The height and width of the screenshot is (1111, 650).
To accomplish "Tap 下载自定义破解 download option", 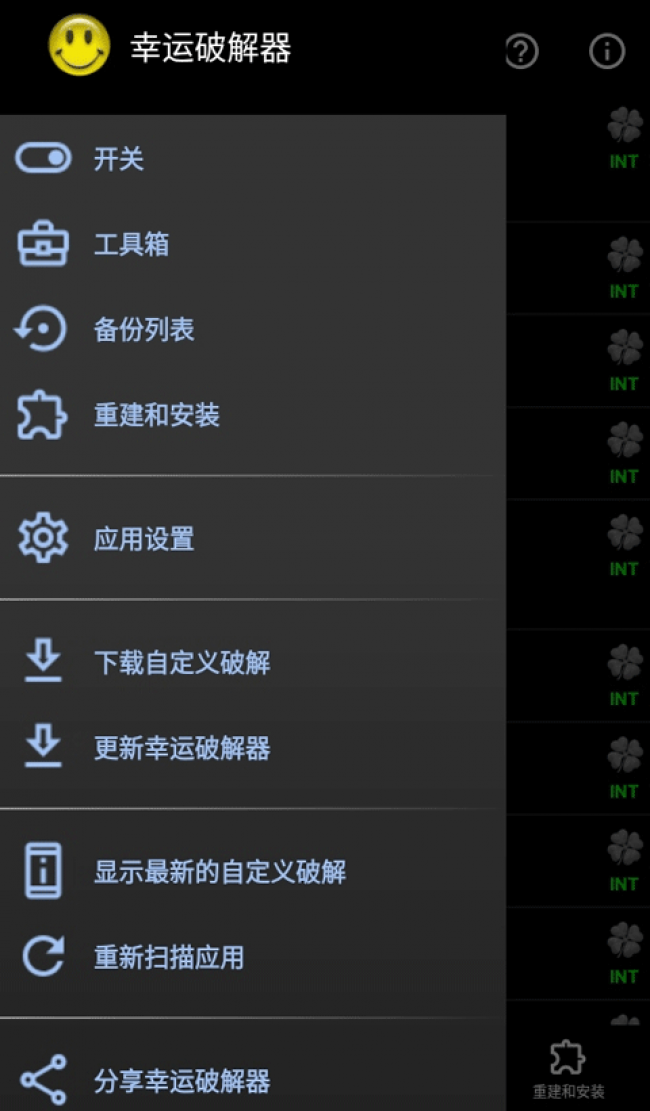I will click(x=182, y=662).
